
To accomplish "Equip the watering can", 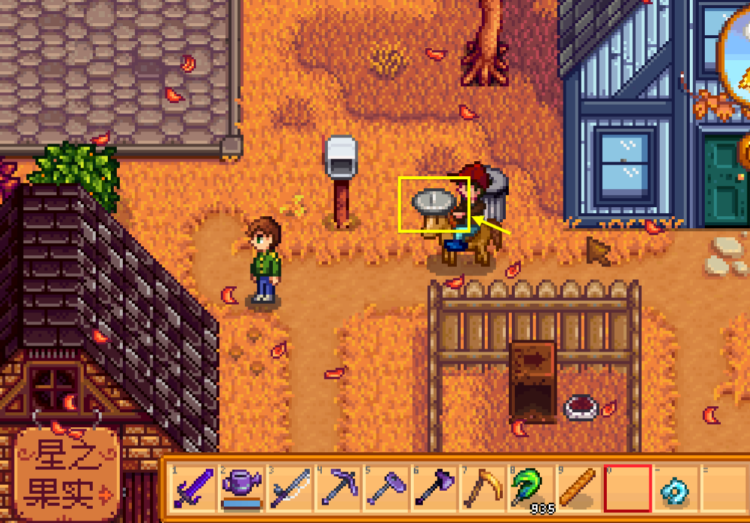I will 241,489.
